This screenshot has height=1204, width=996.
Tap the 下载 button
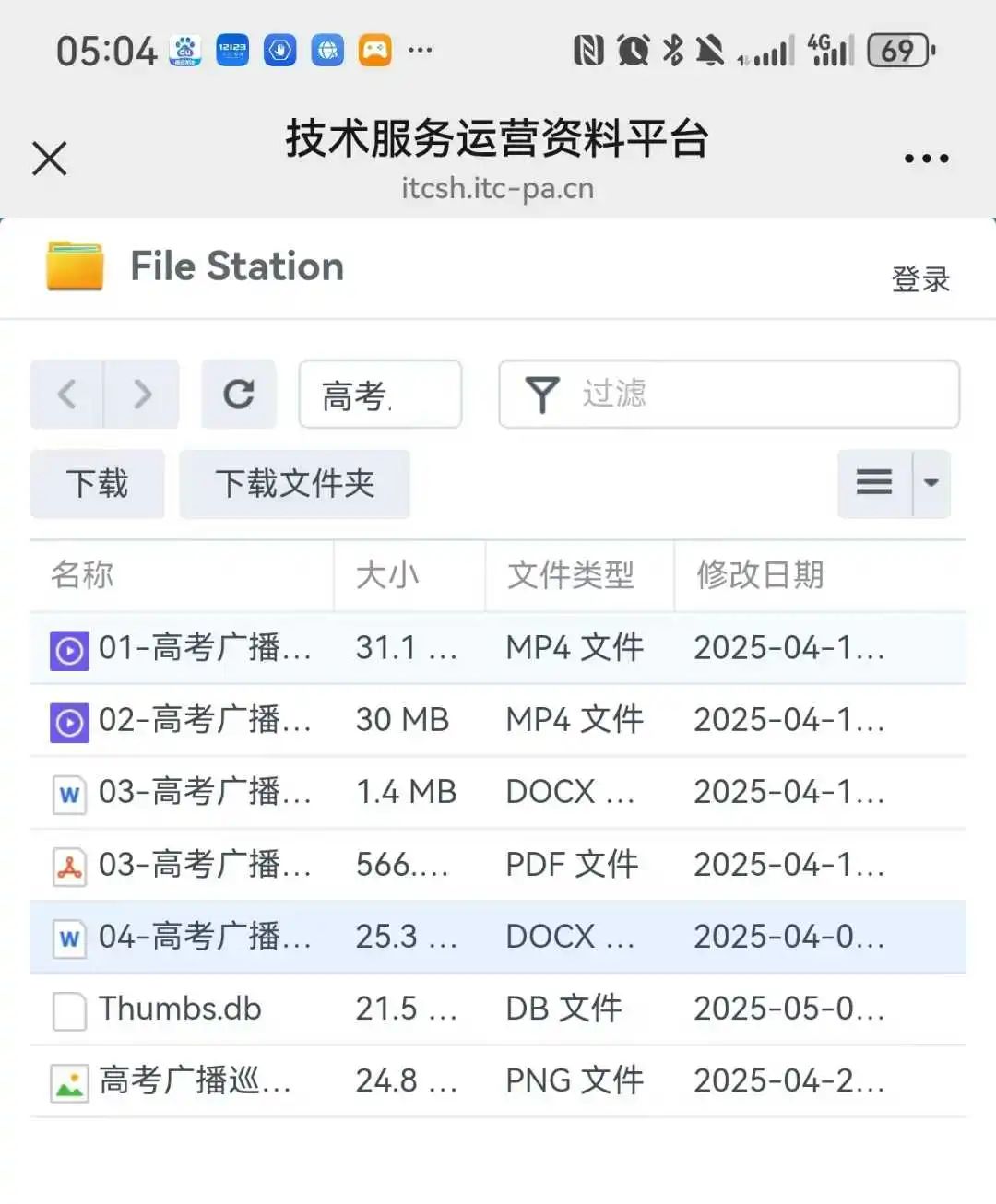point(97,484)
